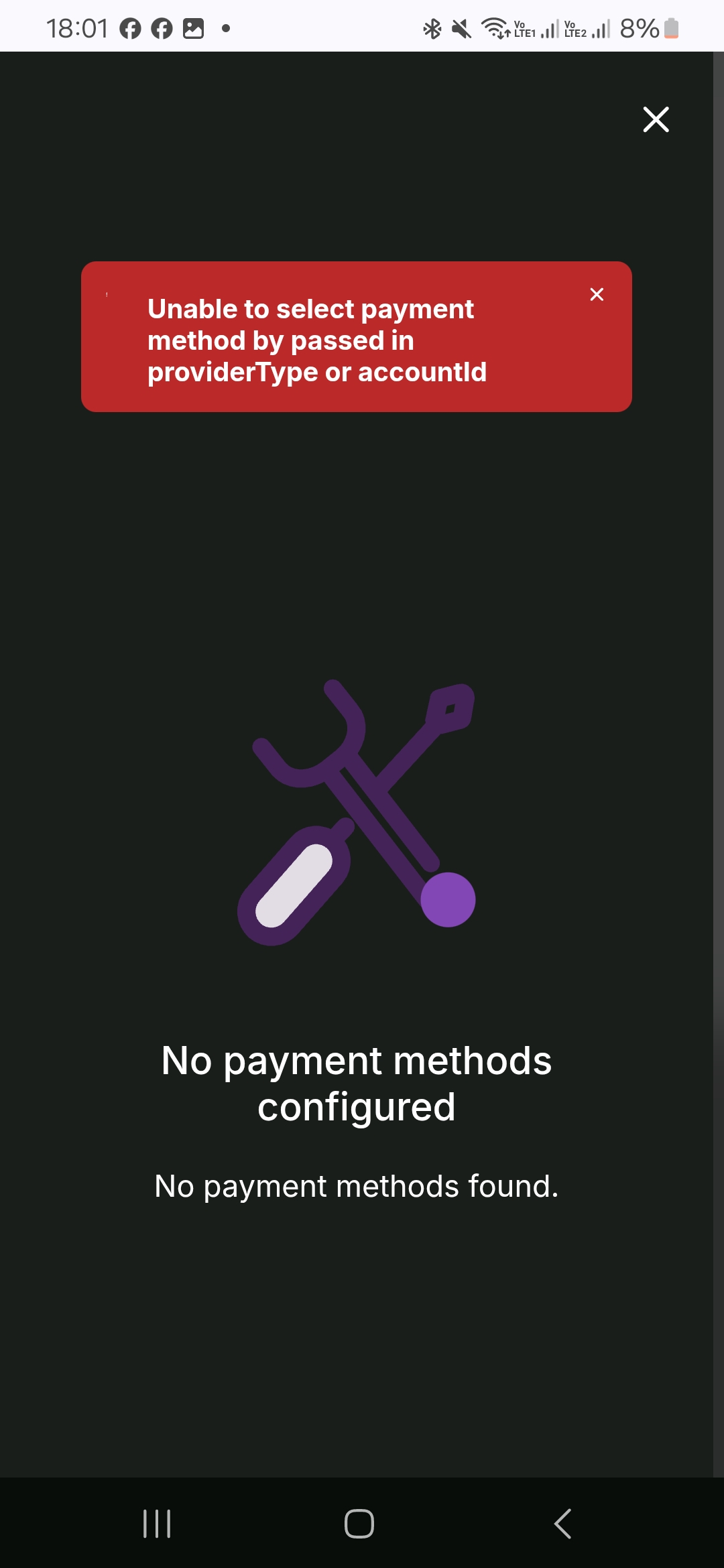Image resolution: width=724 pixels, height=1568 pixels.
Task: Open recent apps from the navigation bar
Action: 157,1524
